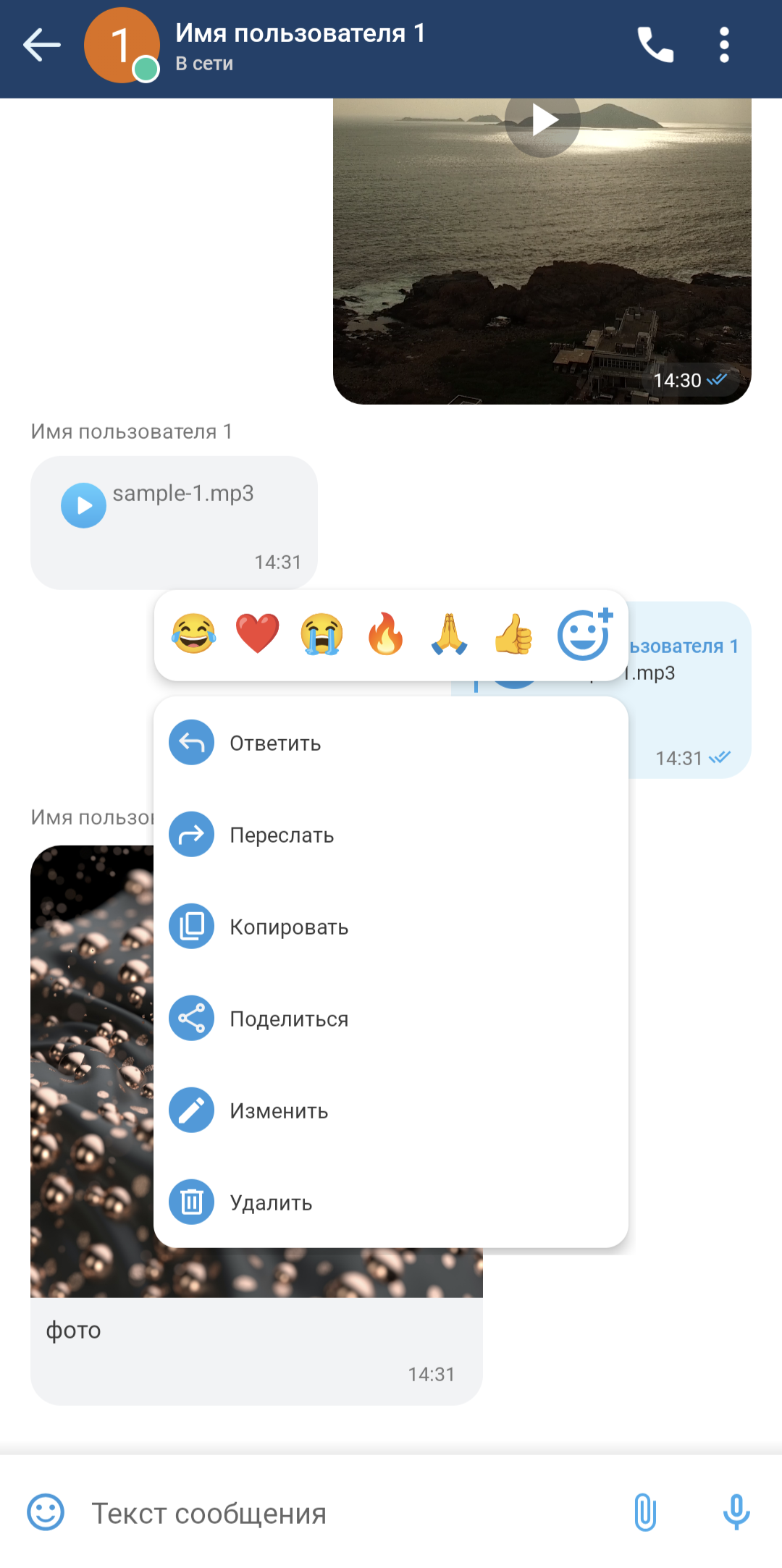Choose Изменить to edit the message
Viewport: 782px width, 1568px height.
pos(279,1111)
